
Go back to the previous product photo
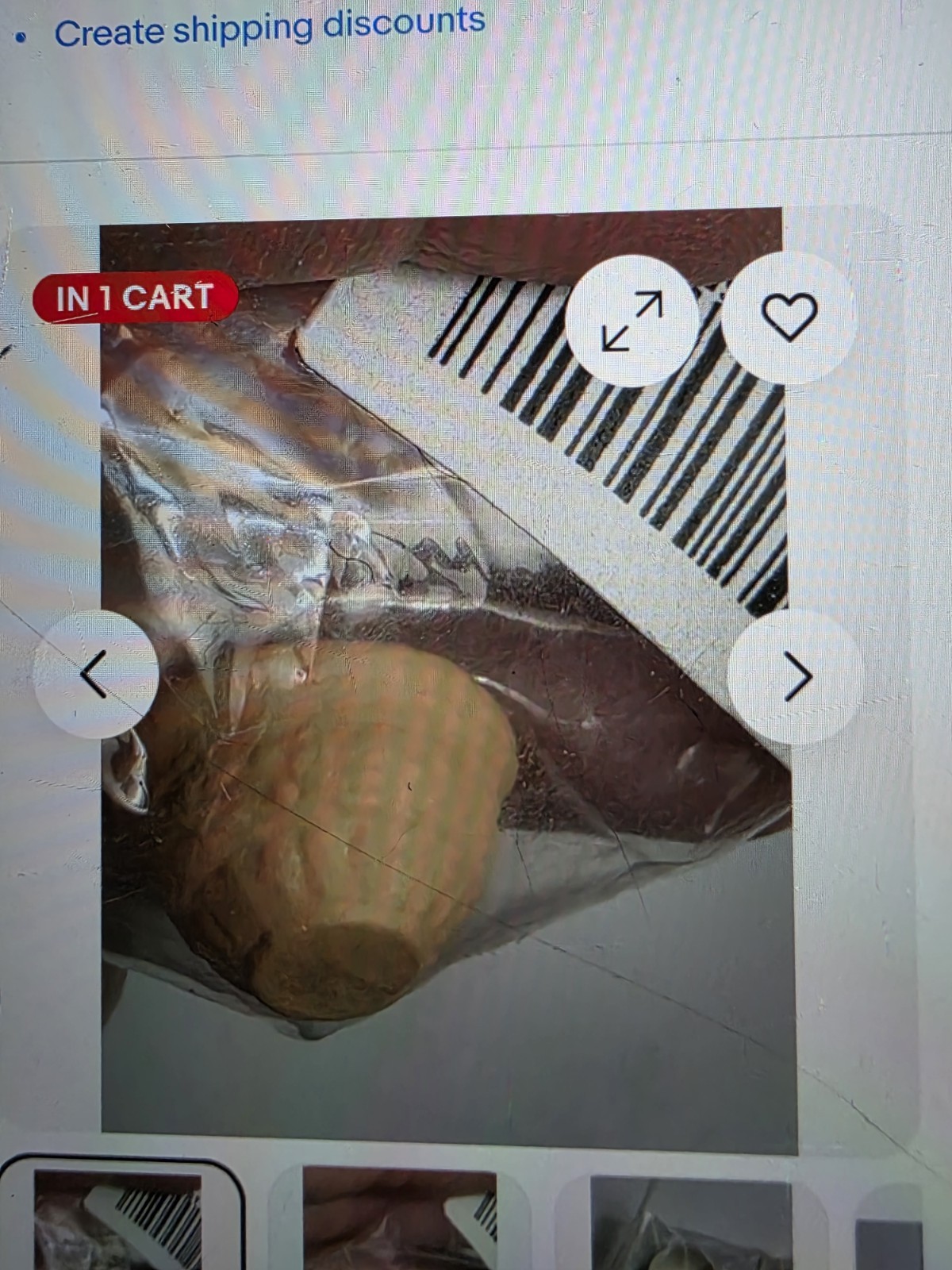pyautogui.click(x=95, y=673)
